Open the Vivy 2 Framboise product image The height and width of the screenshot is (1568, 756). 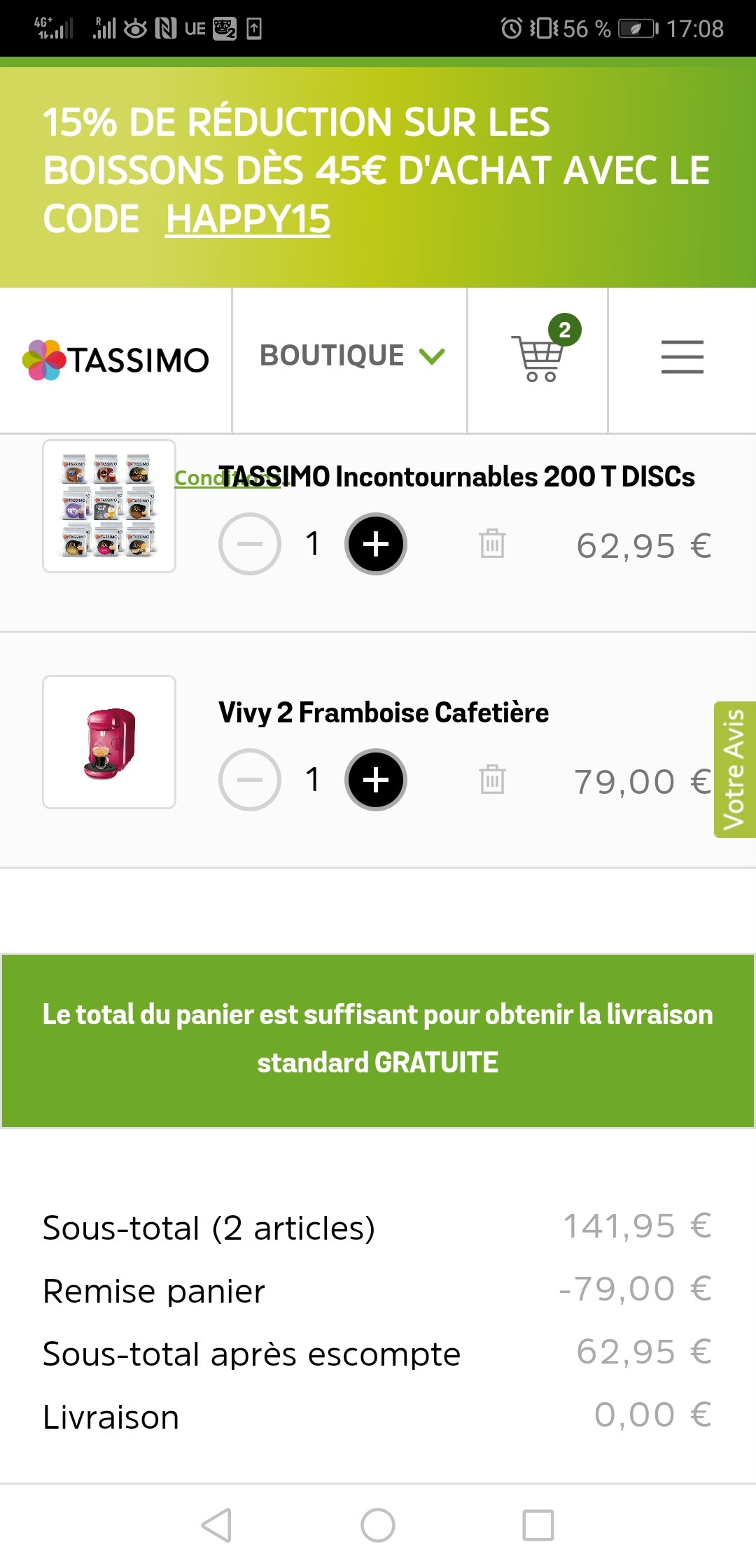point(109,742)
